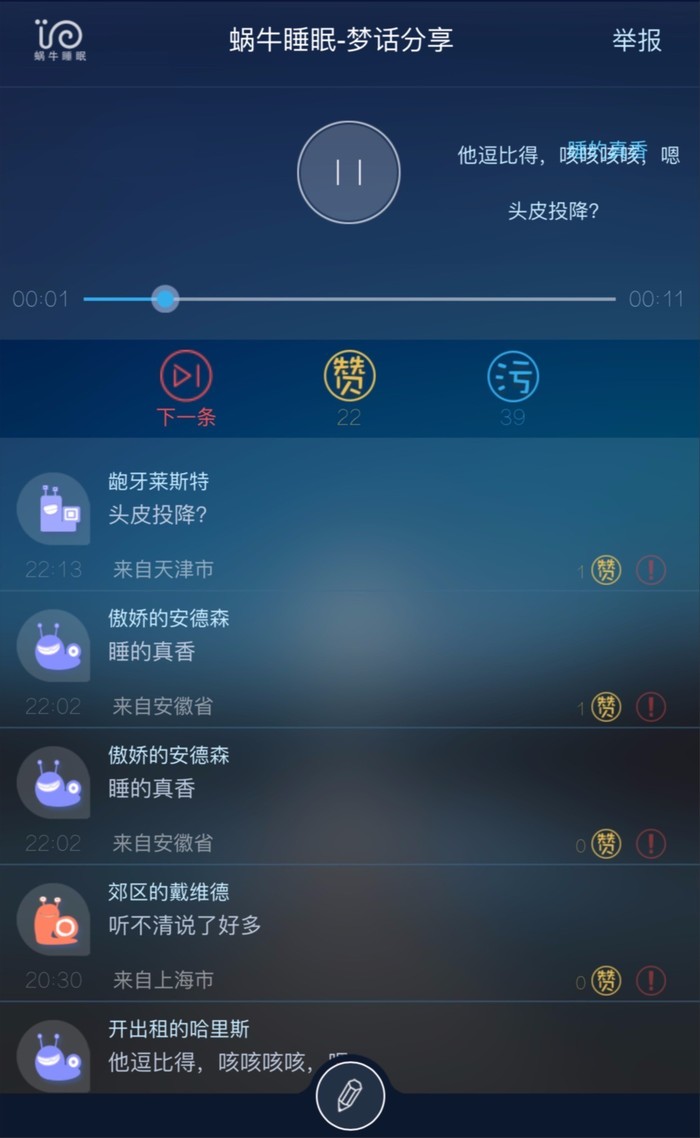Image resolution: width=700 pixels, height=1138 pixels.
Task: Report 龅牙莱斯特's comment with the exclamation icon
Action: pyautogui.click(x=651, y=571)
